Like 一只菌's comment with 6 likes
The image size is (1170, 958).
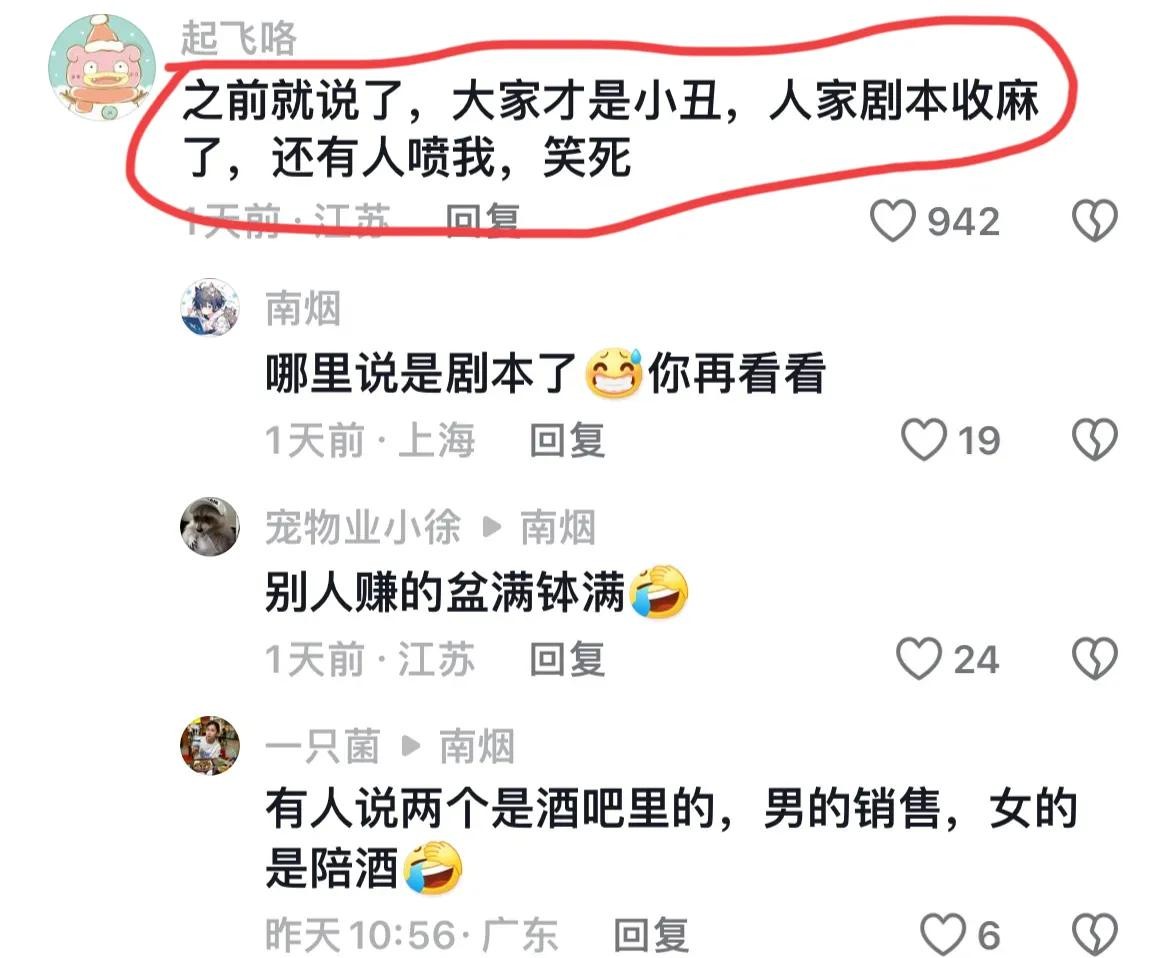pos(942,935)
